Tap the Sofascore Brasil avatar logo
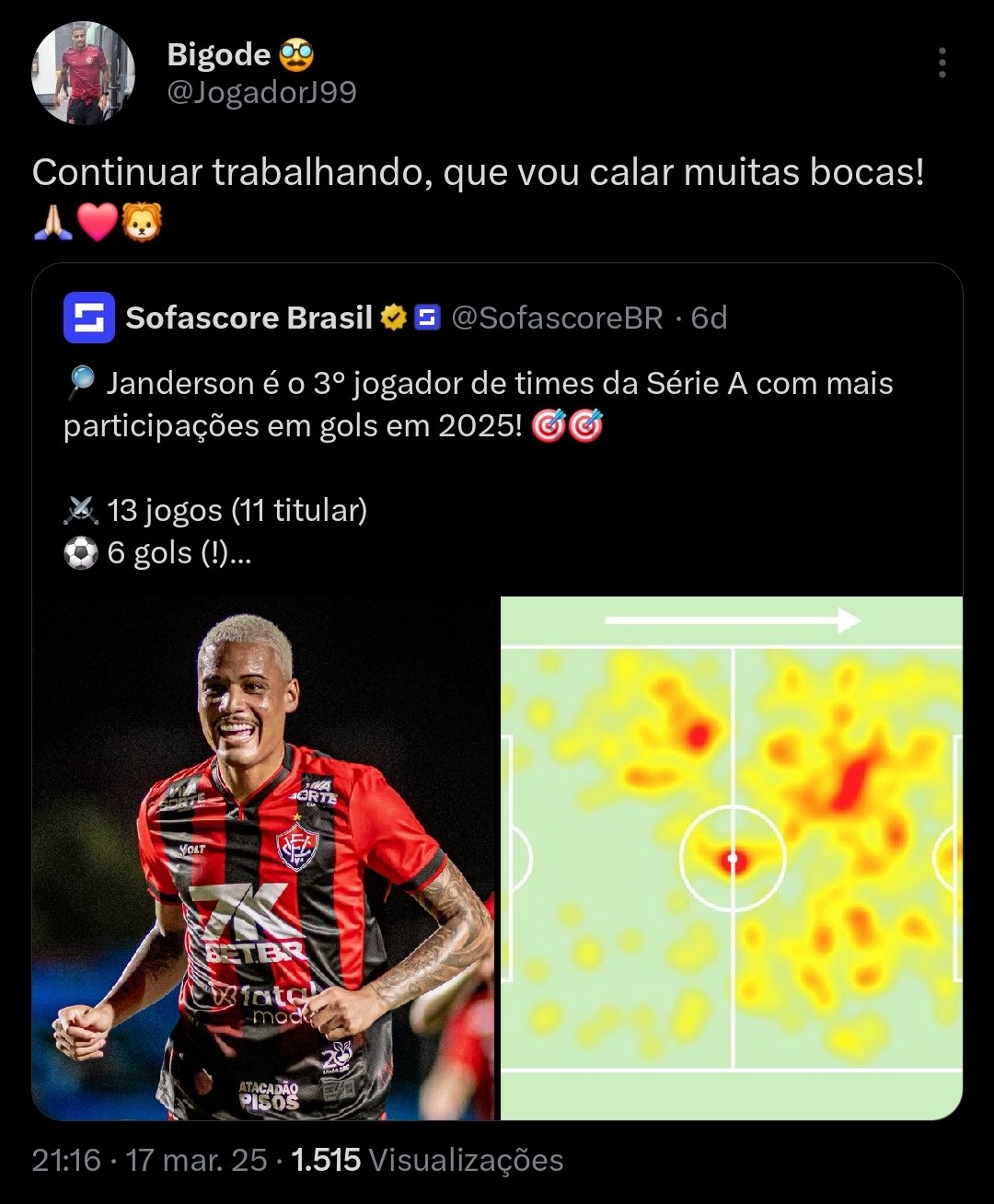Viewport: 994px width, 1204px height. coord(89,318)
